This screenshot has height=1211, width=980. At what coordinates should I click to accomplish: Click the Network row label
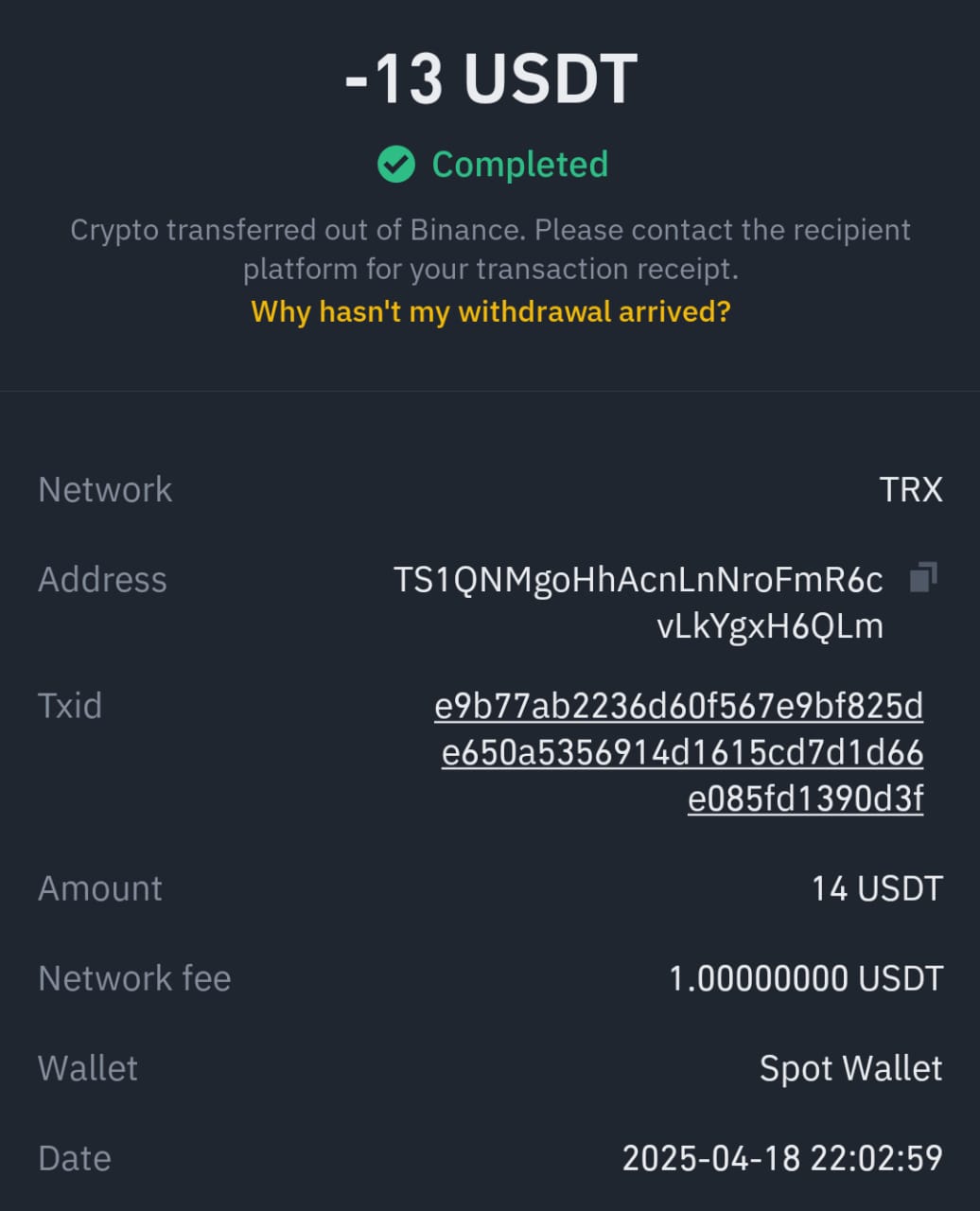tap(104, 489)
